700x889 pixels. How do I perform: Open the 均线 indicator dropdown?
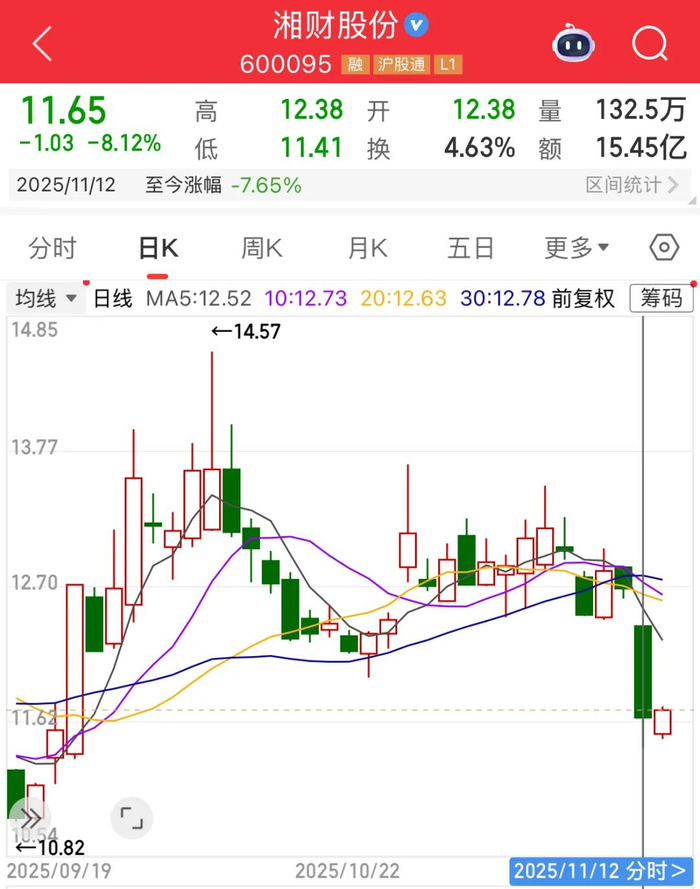click(47, 298)
